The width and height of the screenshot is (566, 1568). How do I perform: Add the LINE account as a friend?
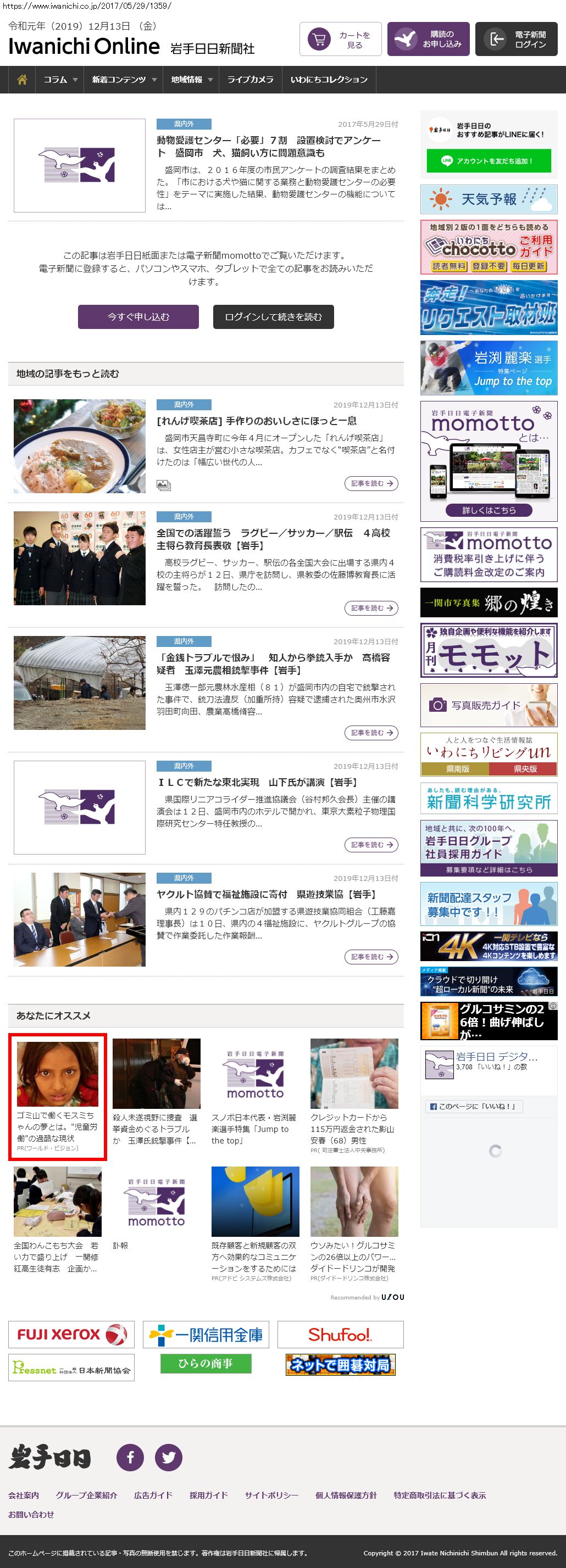(489, 161)
